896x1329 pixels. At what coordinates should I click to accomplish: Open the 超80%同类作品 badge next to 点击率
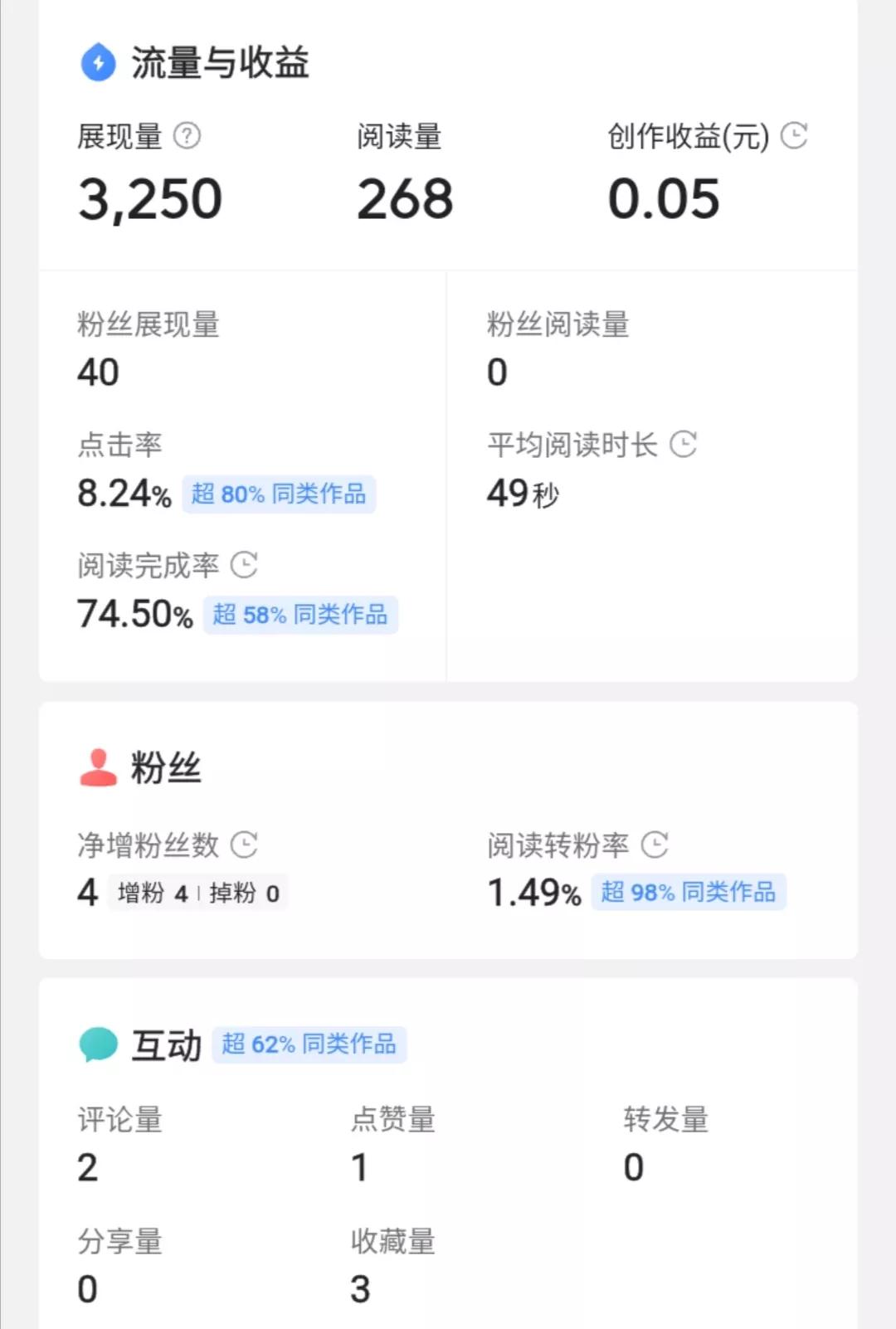pyautogui.click(x=279, y=494)
